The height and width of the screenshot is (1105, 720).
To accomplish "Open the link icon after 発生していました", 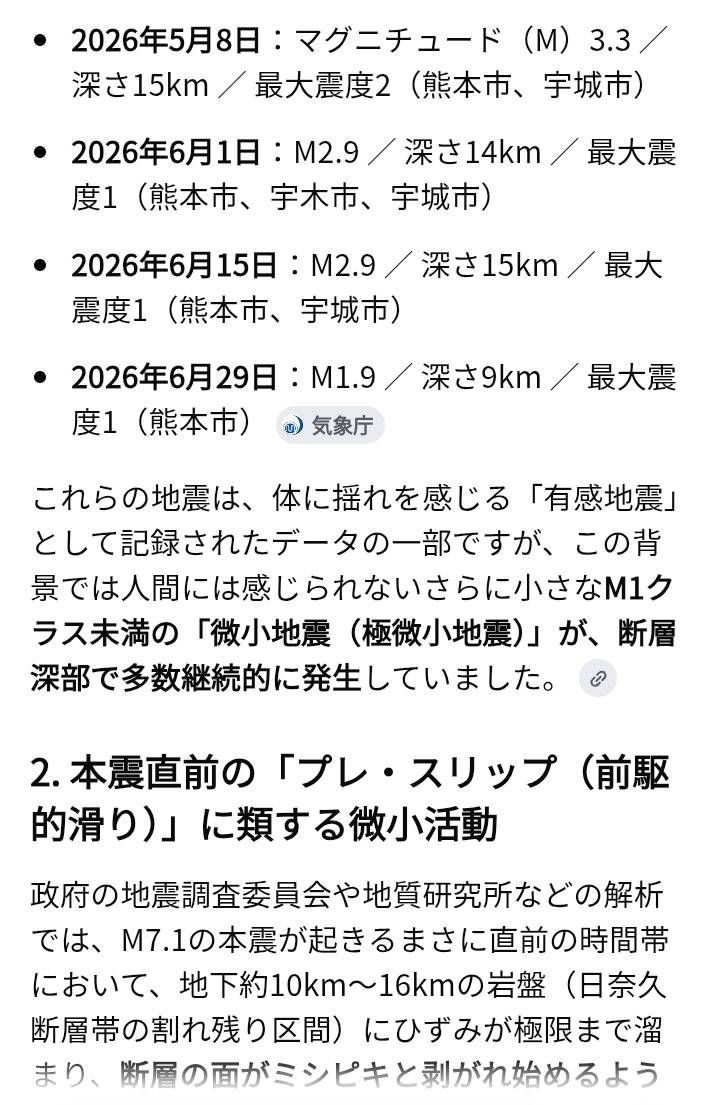I will tap(597, 679).
